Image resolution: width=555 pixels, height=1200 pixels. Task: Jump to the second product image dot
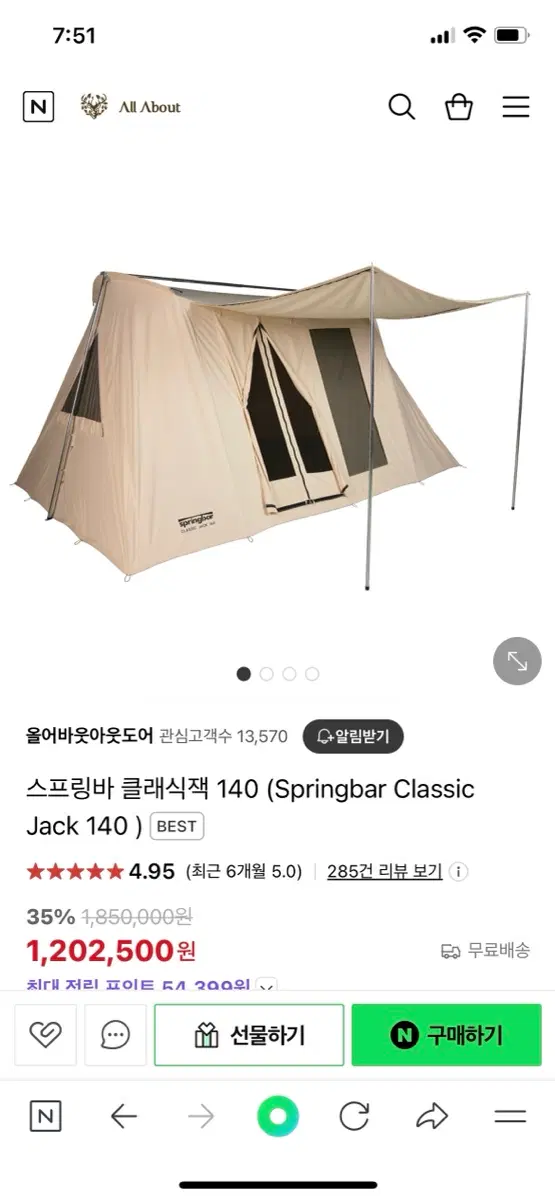point(266,674)
